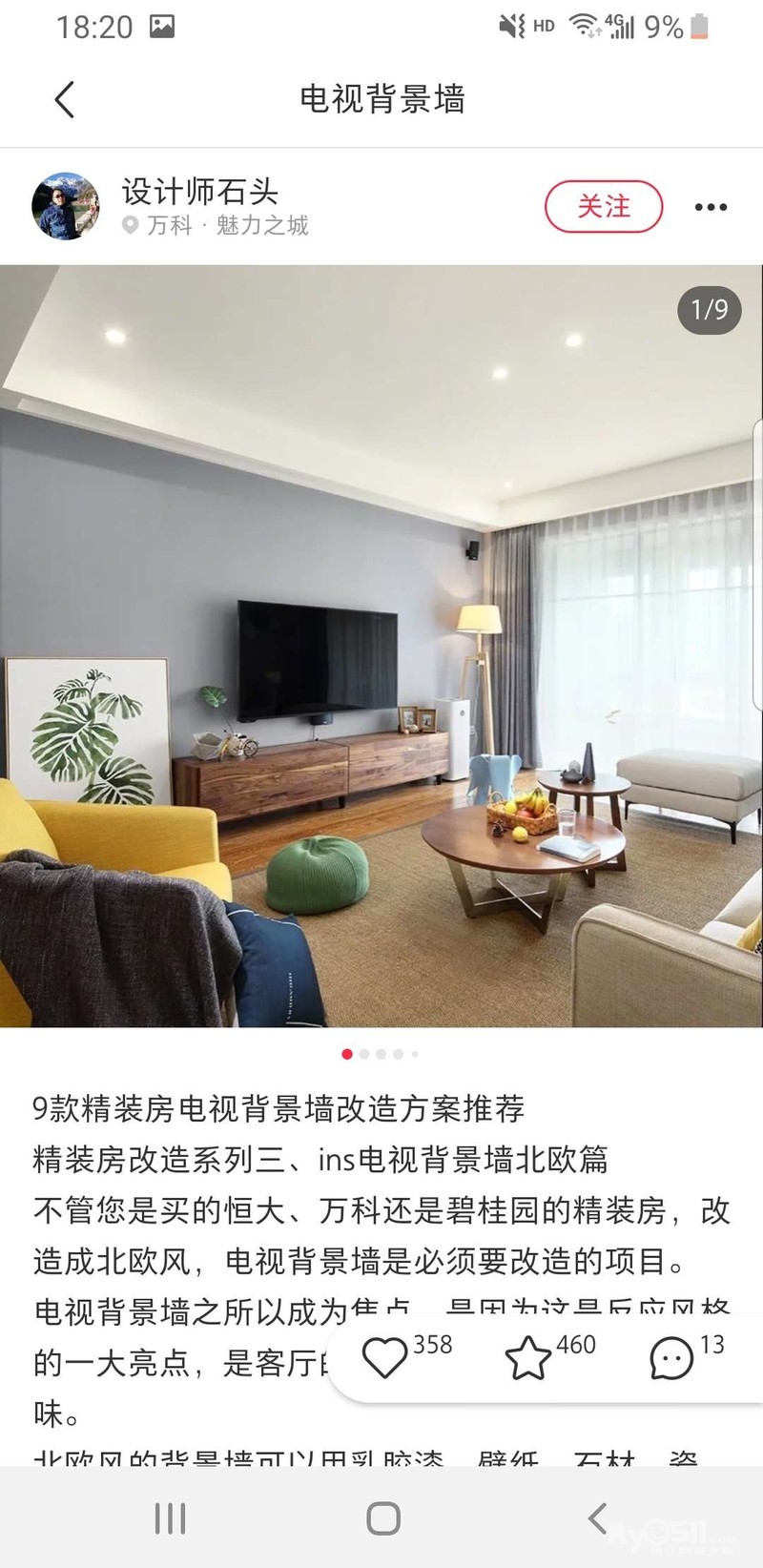763x1568 pixels.
Task: Tap the system home button
Action: point(382,1518)
